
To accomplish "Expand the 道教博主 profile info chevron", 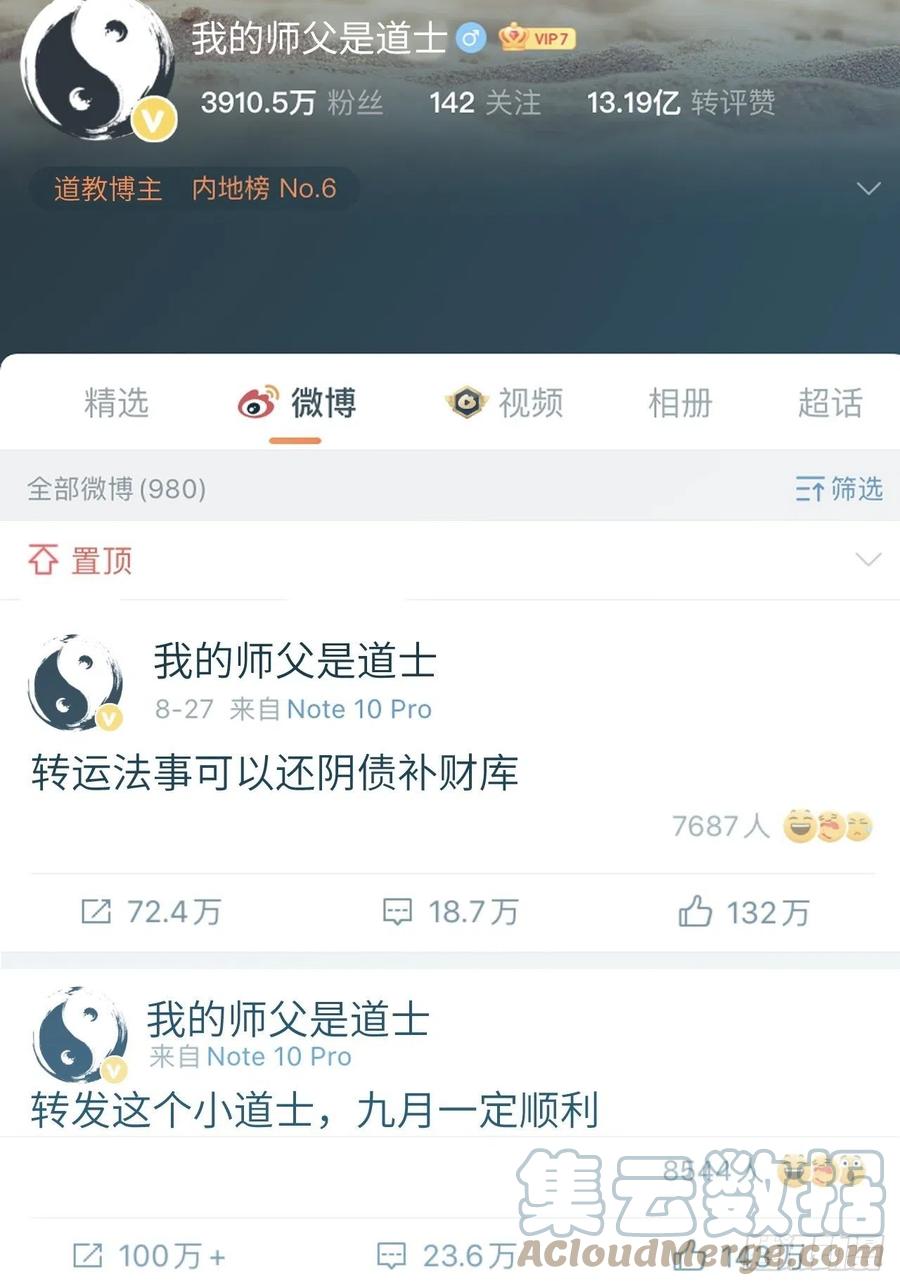I will click(x=868, y=188).
